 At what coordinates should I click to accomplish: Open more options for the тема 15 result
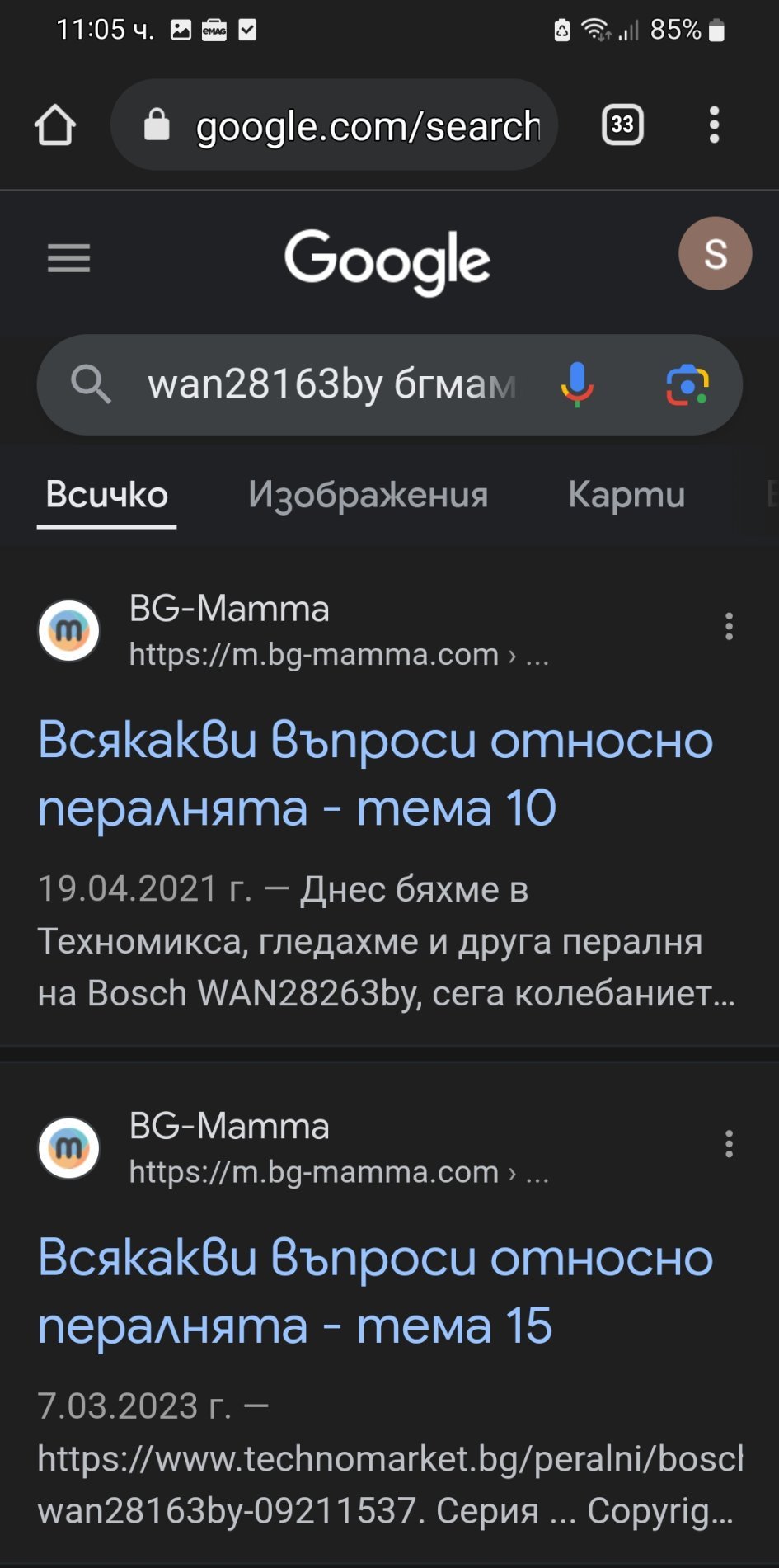[729, 1144]
